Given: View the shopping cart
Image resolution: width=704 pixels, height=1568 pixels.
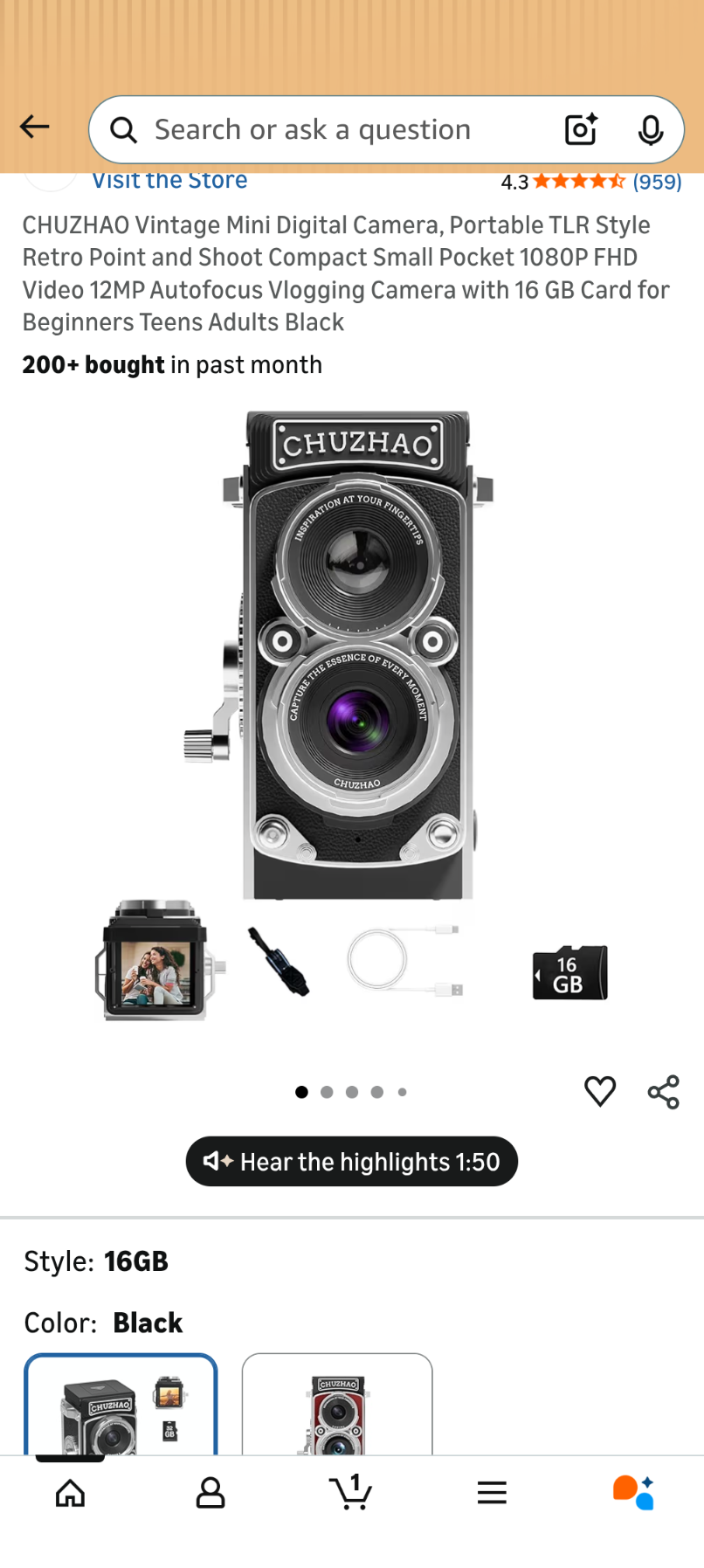Looking at the screenshot, I should click(351, 1493).
